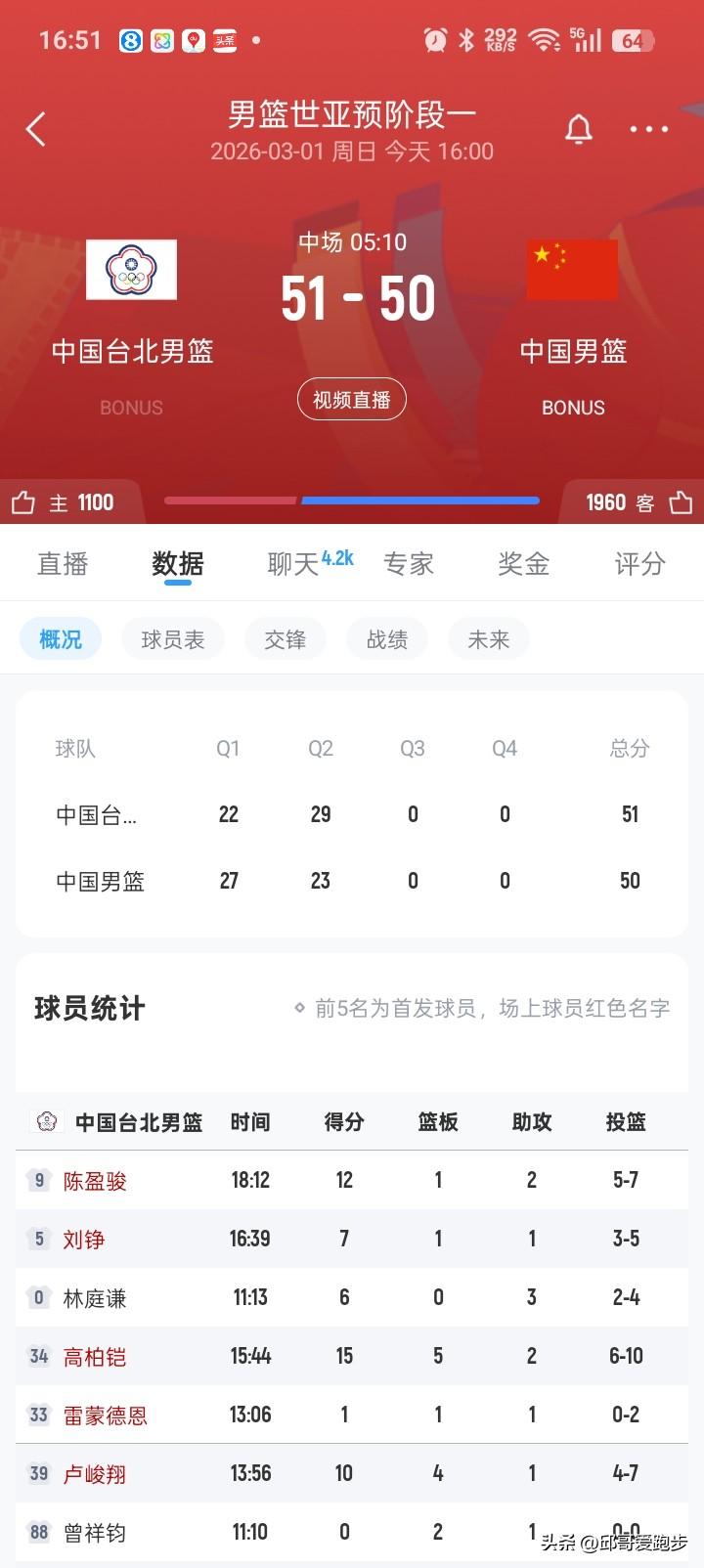The width and height of the screenshot is (704, 1568).
Task: Tap the China team flag logo
Action: point(573,271)
